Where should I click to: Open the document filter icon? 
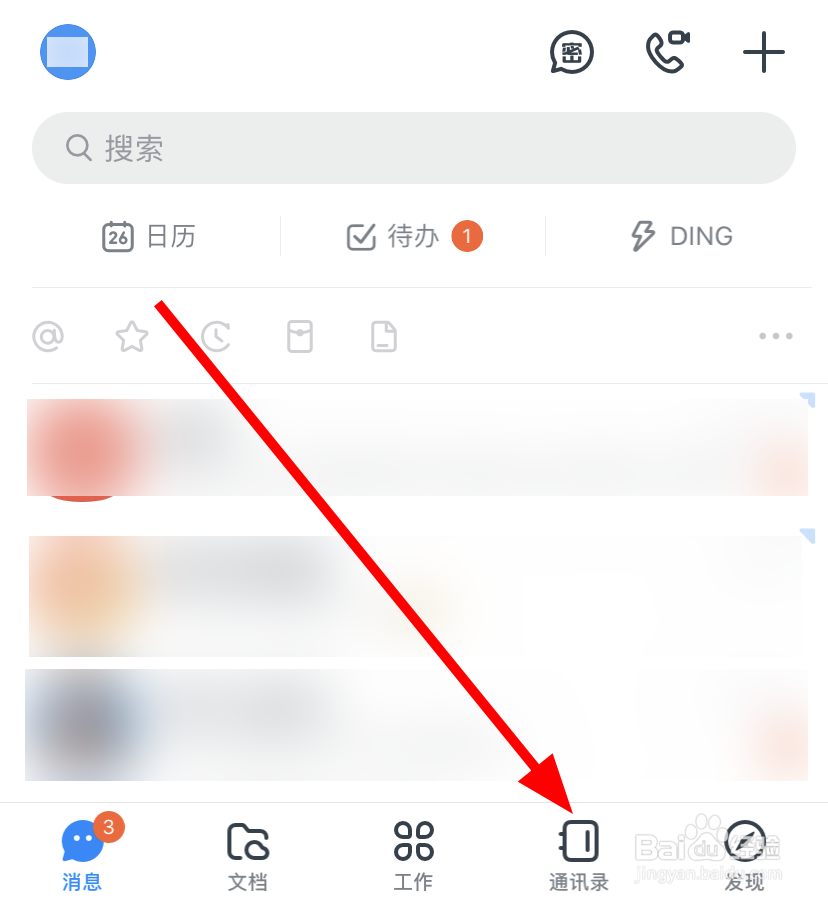click(383, 337)
